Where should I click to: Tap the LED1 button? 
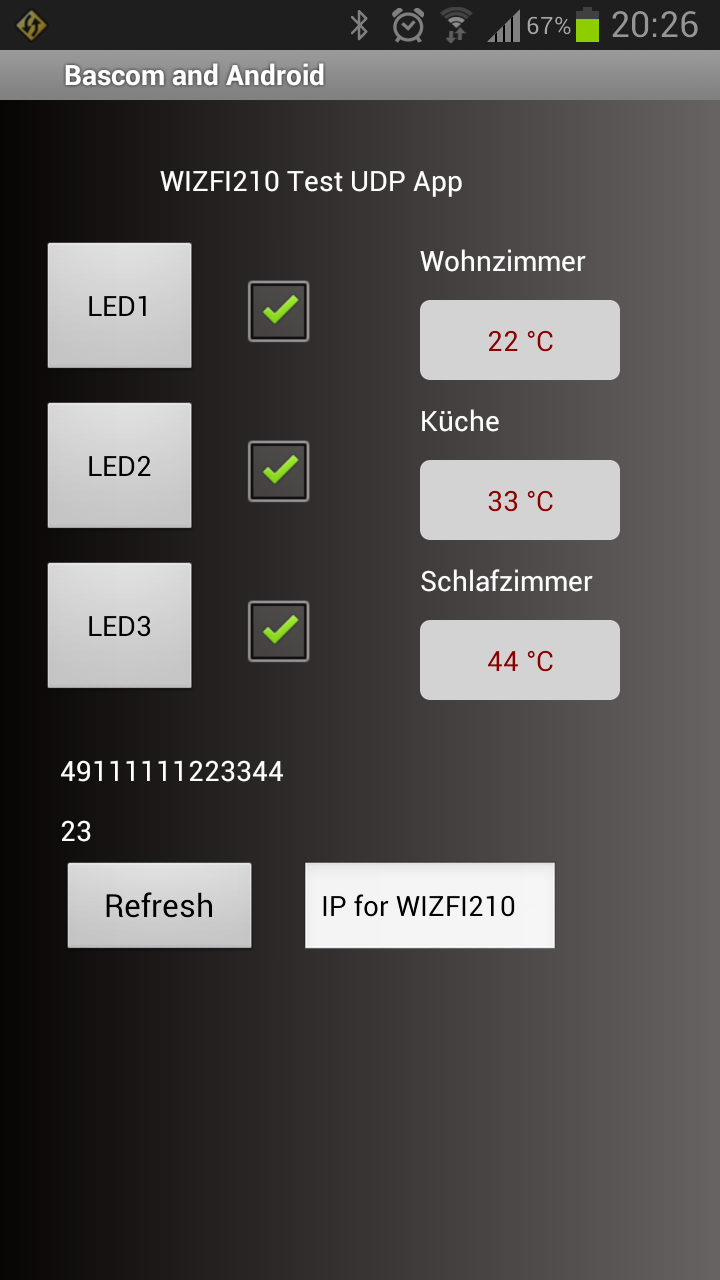pyautogui.click(x=119, y=305)
